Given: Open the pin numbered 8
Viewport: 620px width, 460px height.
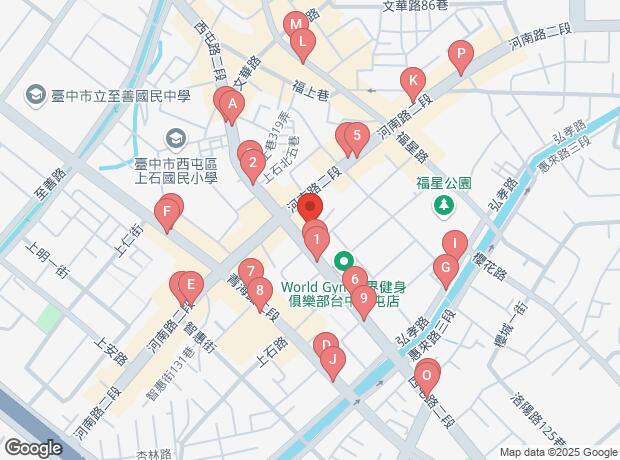Looking at the screenshot, I should [261, 293].
